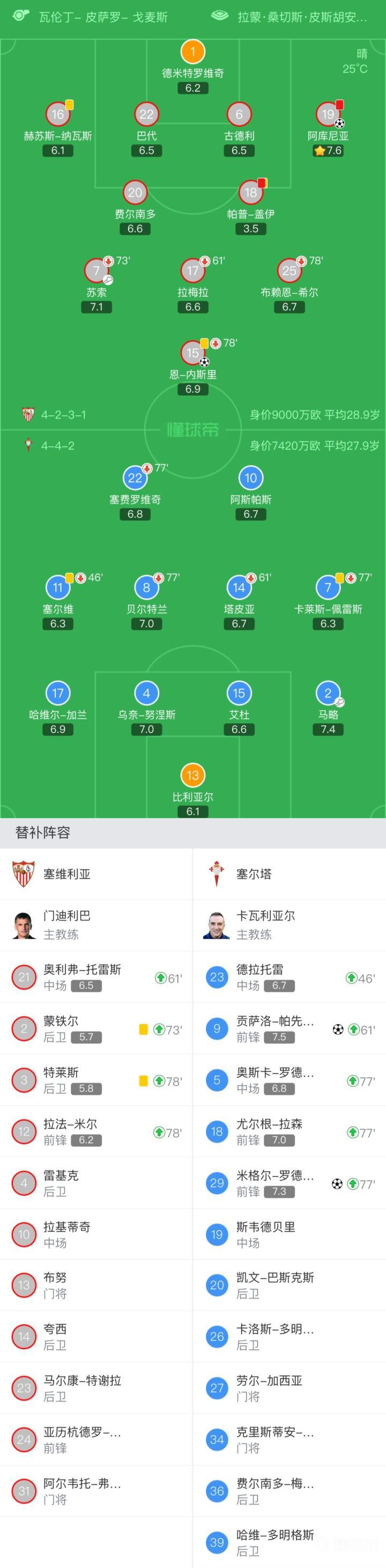Open substitute 斯韦德贝里's row
This screenshot has width=386, height=1568.
(x=289, y=1234)
